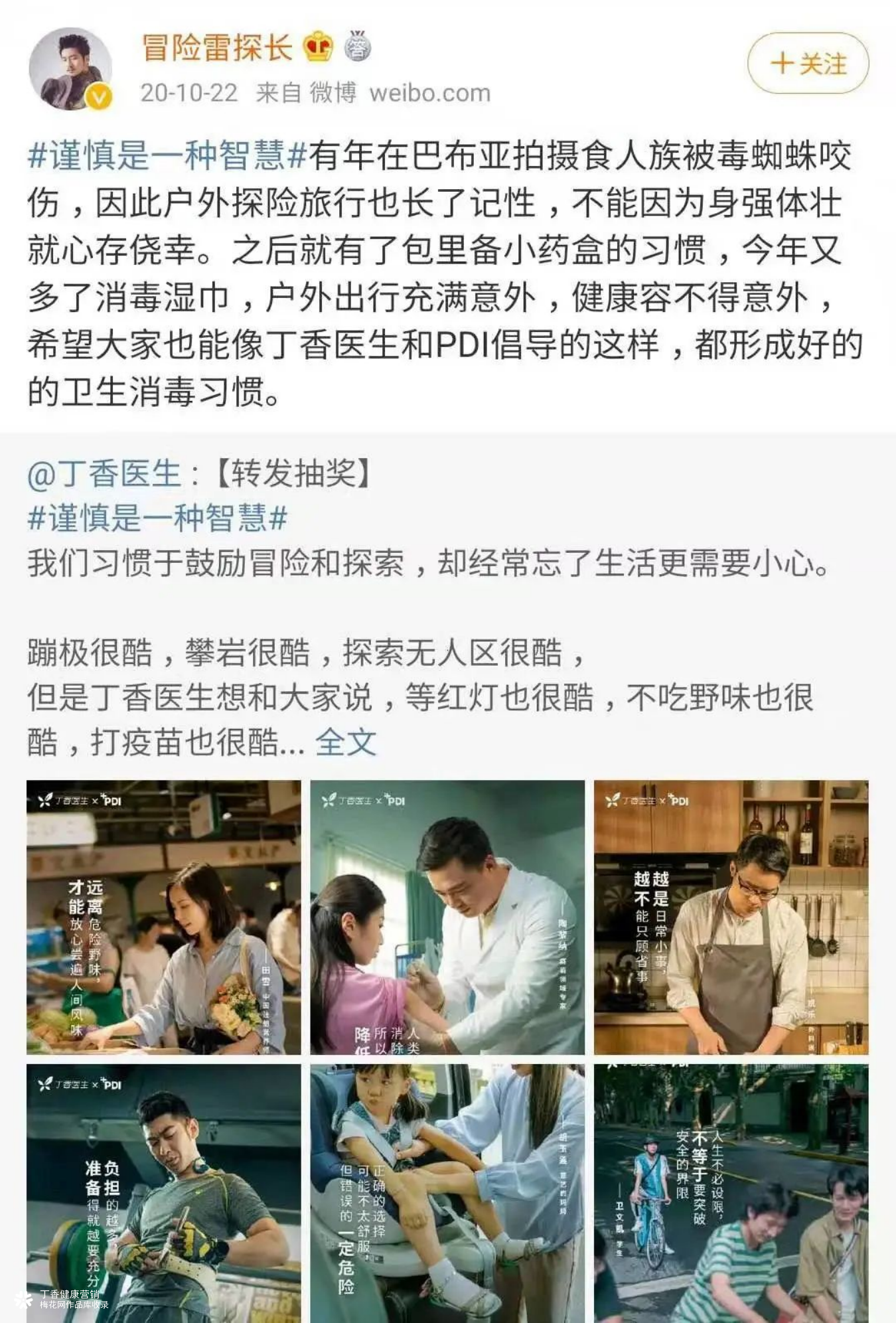Open 冒险雷探长's profile avatar
This screenshot has height=1323, width=896.
coord(70,69)
